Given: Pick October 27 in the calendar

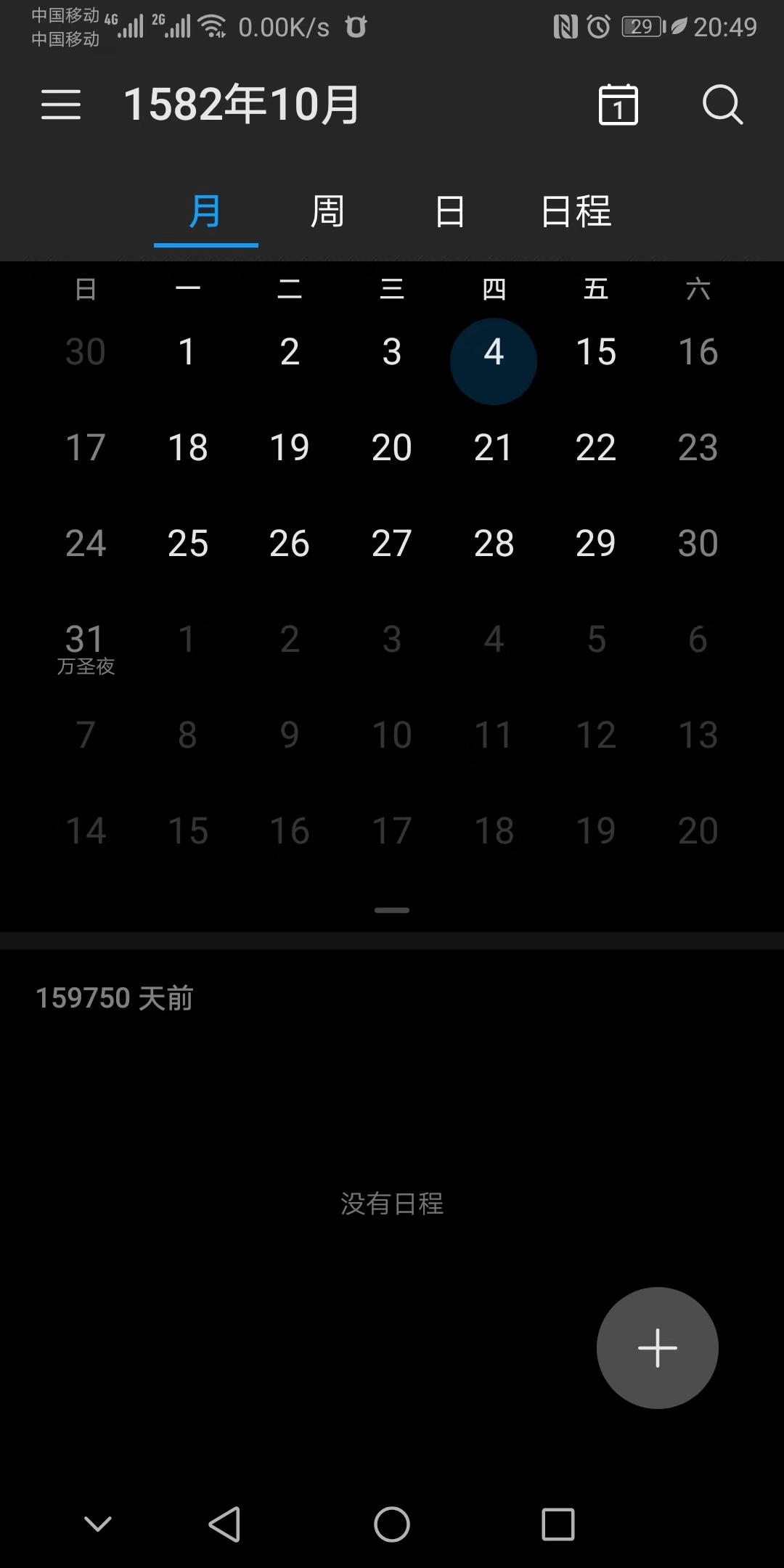Looking at the screenshot, I should pyautogui.click(x=391, y=543).
